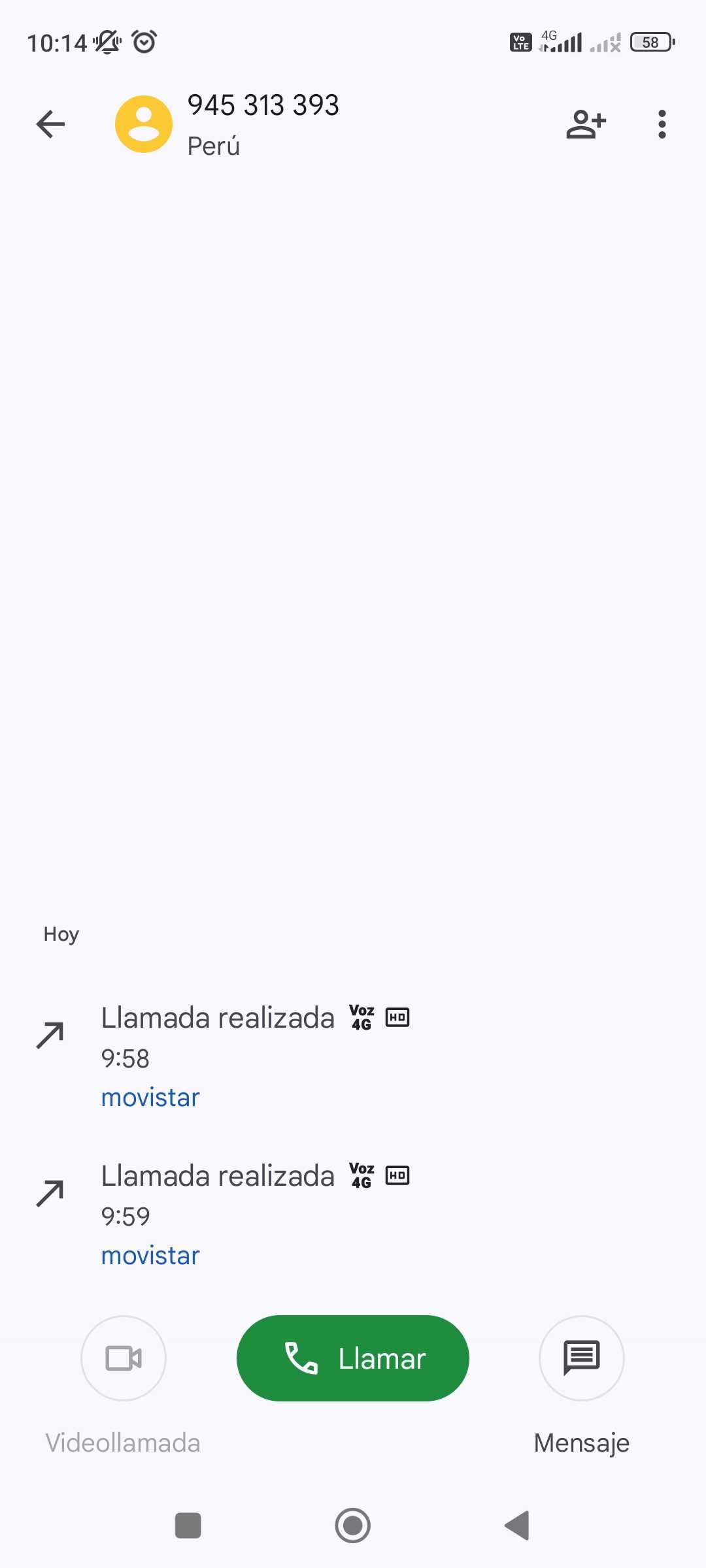Go to the home screen

353,1526
